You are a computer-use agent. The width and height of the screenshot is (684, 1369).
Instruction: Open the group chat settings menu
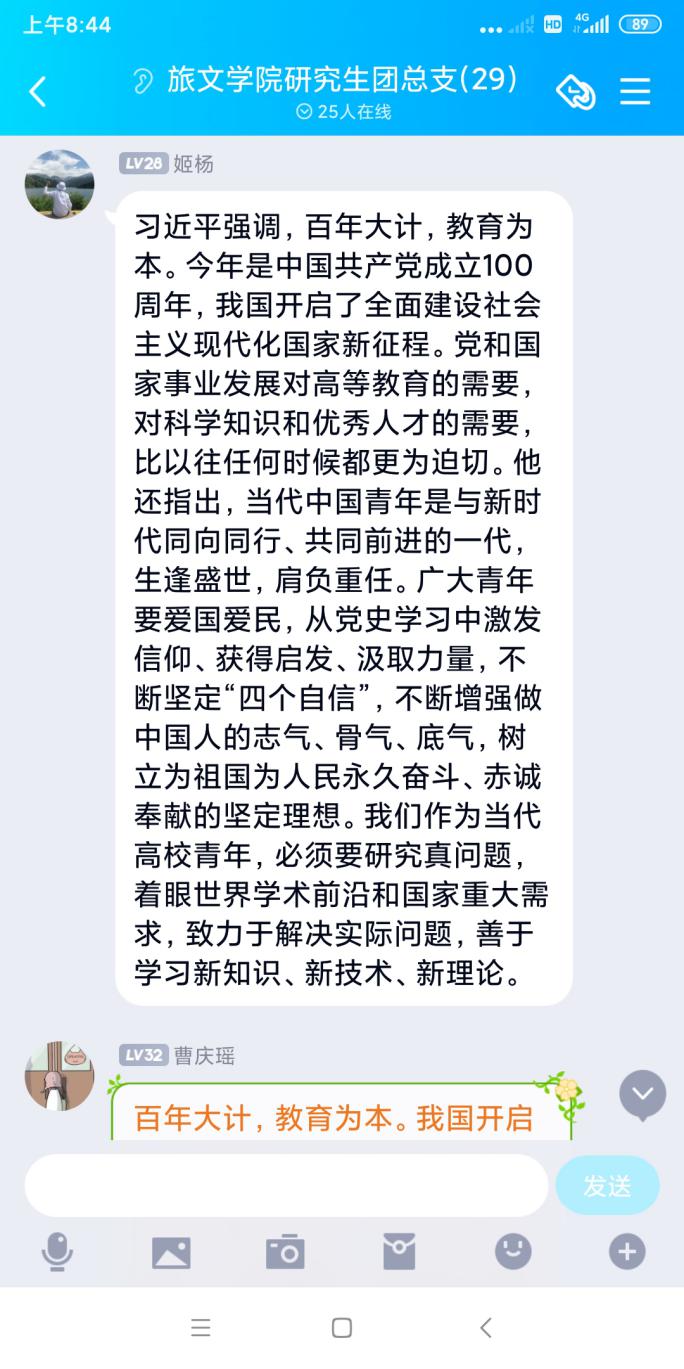tap(635, 92)
